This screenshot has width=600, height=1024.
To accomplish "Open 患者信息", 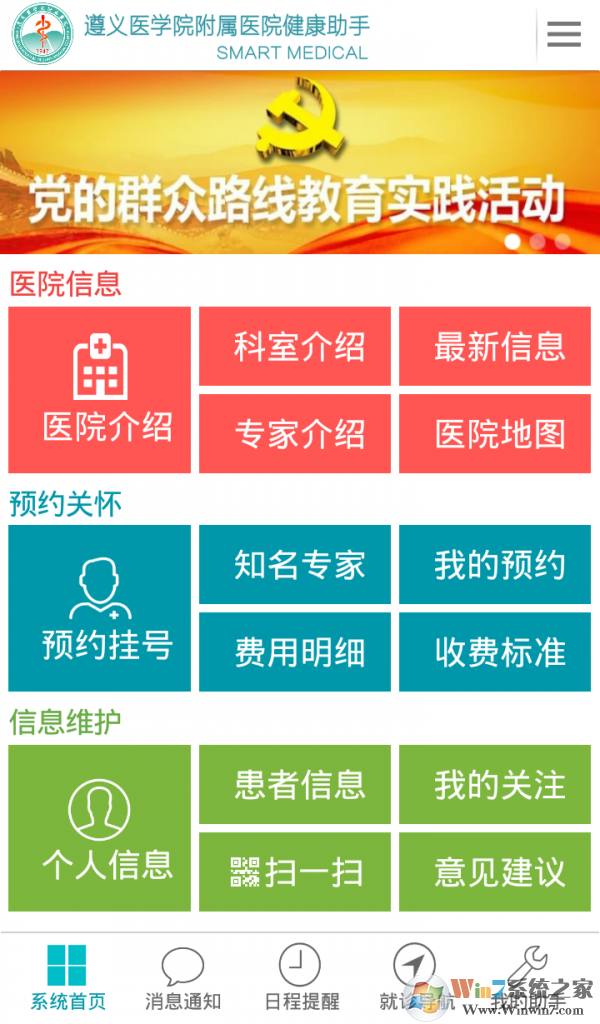I will [x=299, y=785].
